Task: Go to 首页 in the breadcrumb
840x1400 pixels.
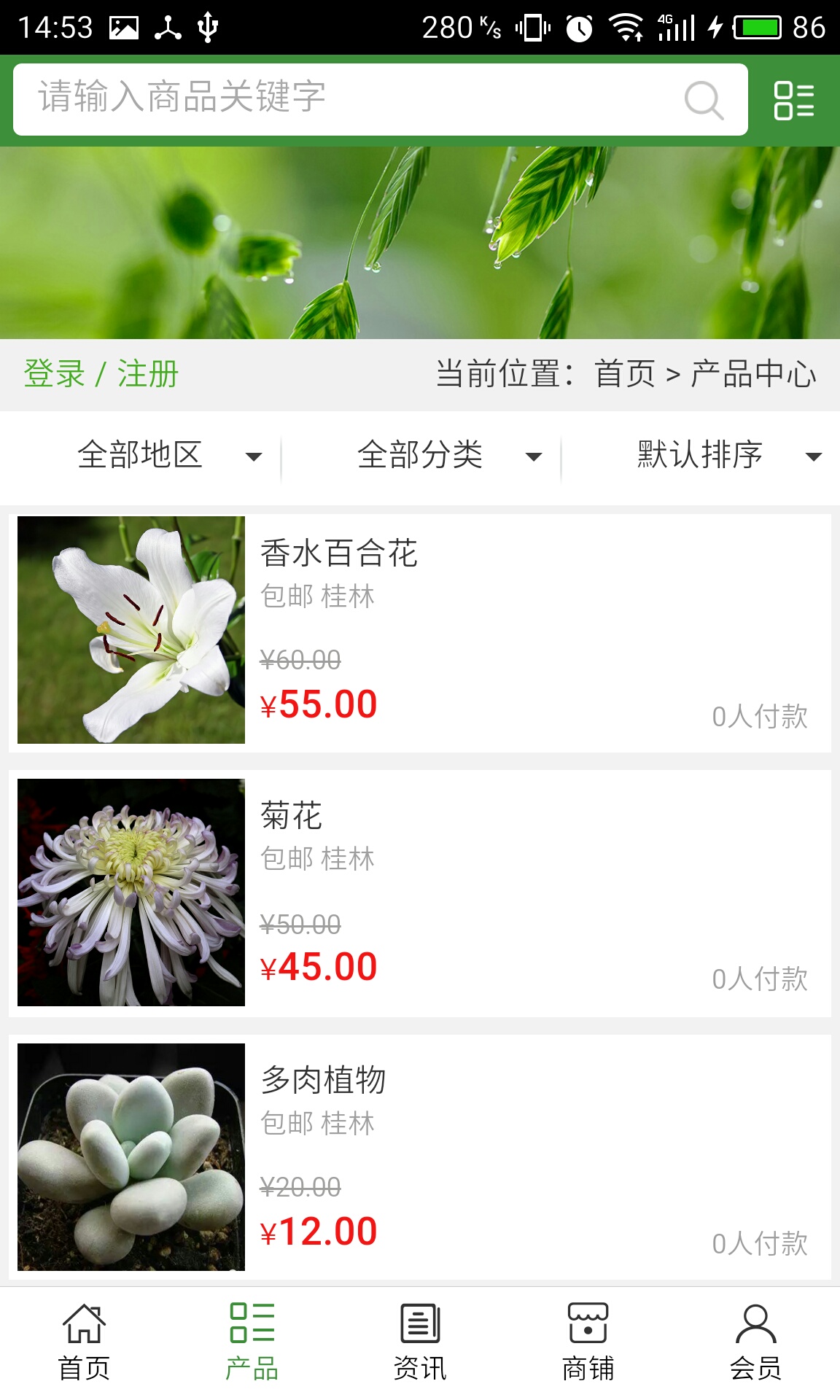Action: click(x=625, y=374)
